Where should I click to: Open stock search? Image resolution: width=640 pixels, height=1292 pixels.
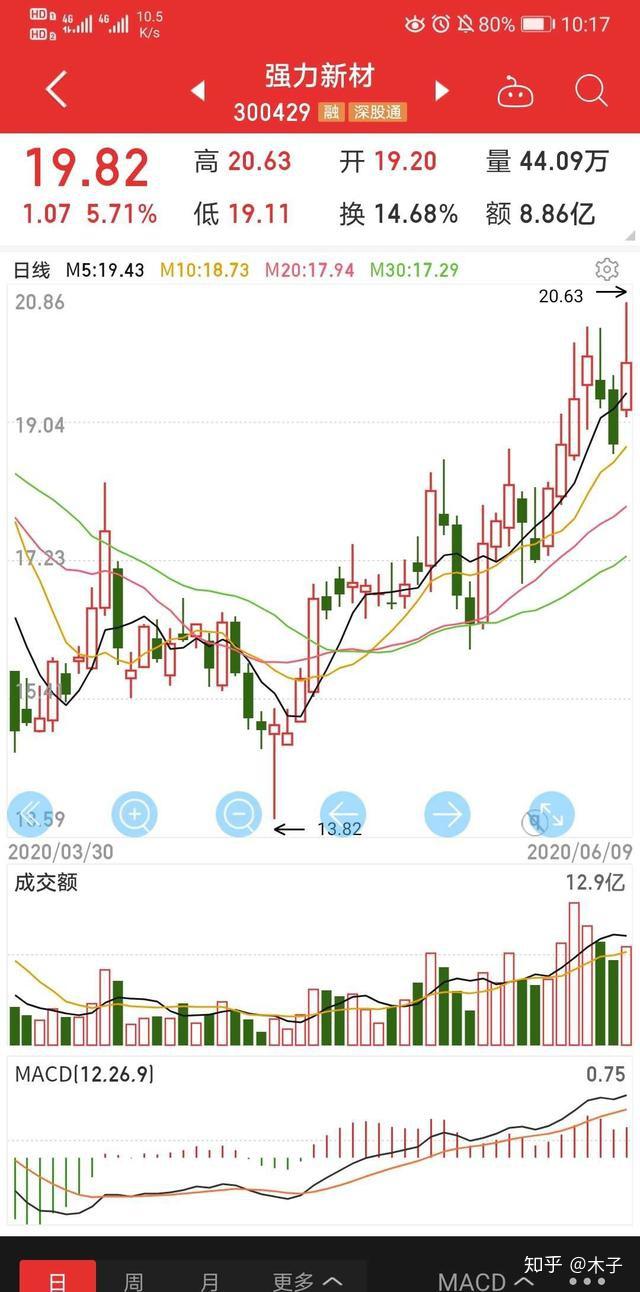(591, 91)
